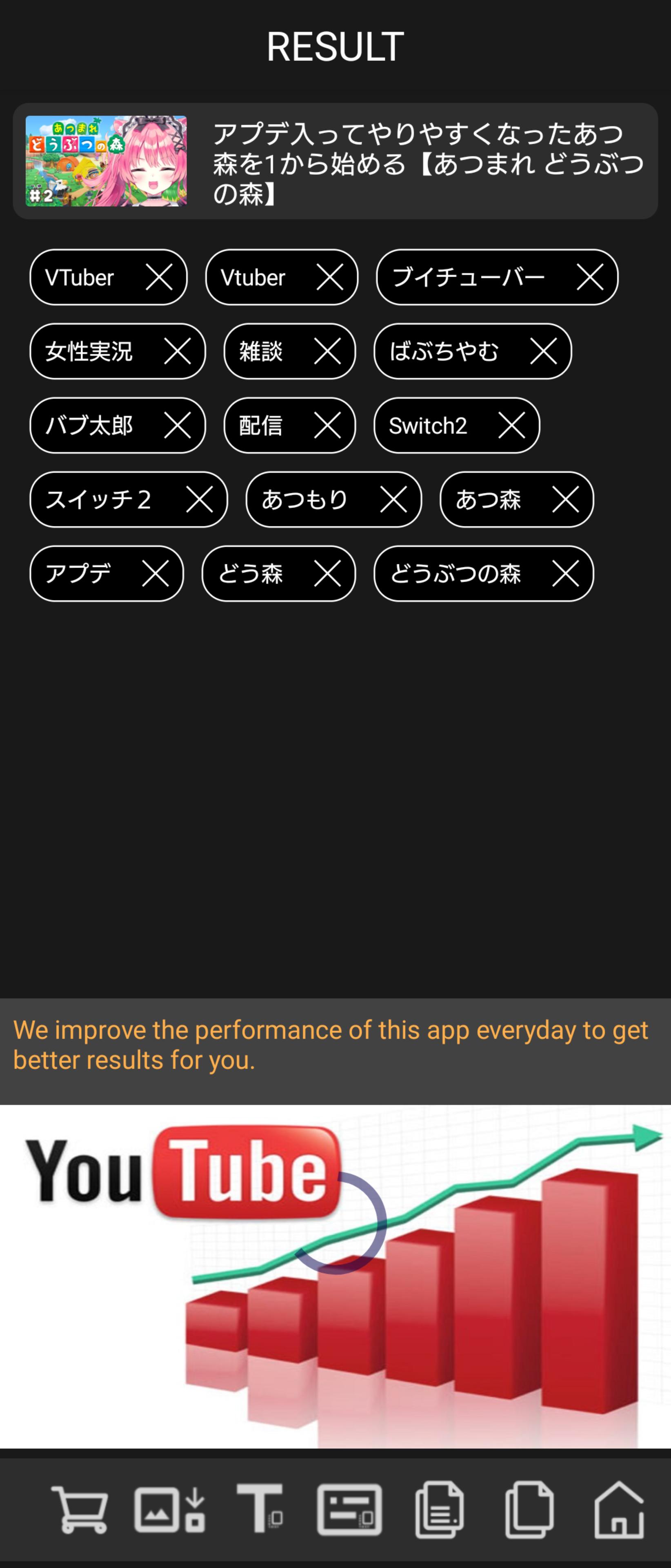
Task: Remove the Switch2 tag
Action: [511, 425]
